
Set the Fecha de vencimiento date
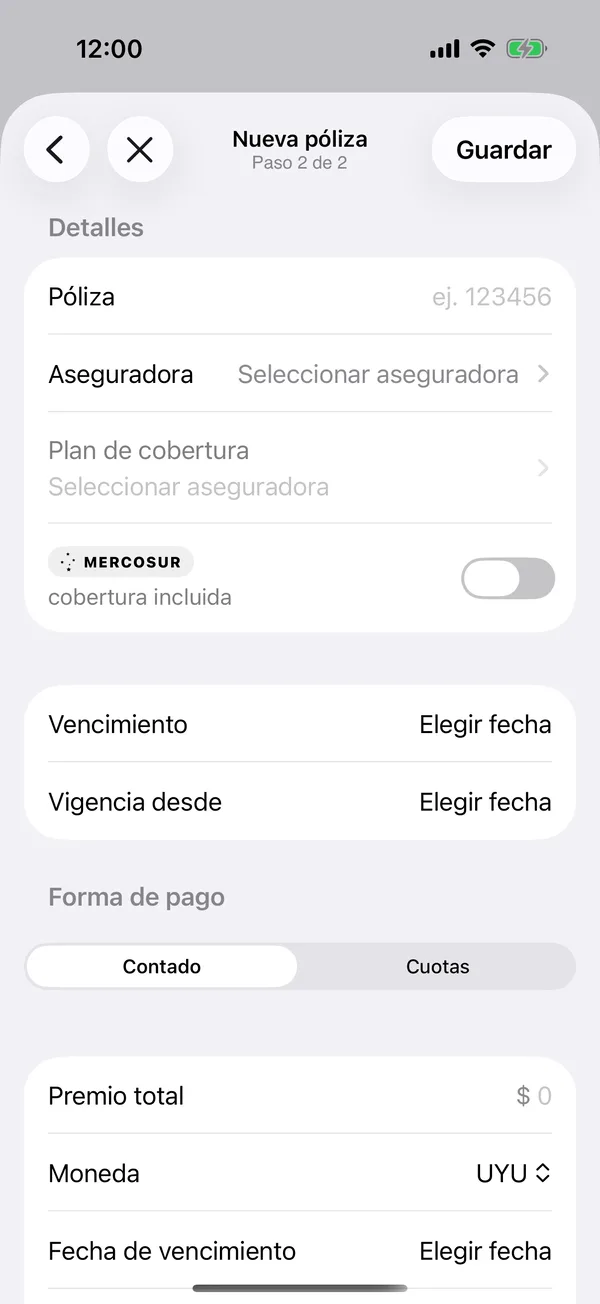tap(300, 1251)
